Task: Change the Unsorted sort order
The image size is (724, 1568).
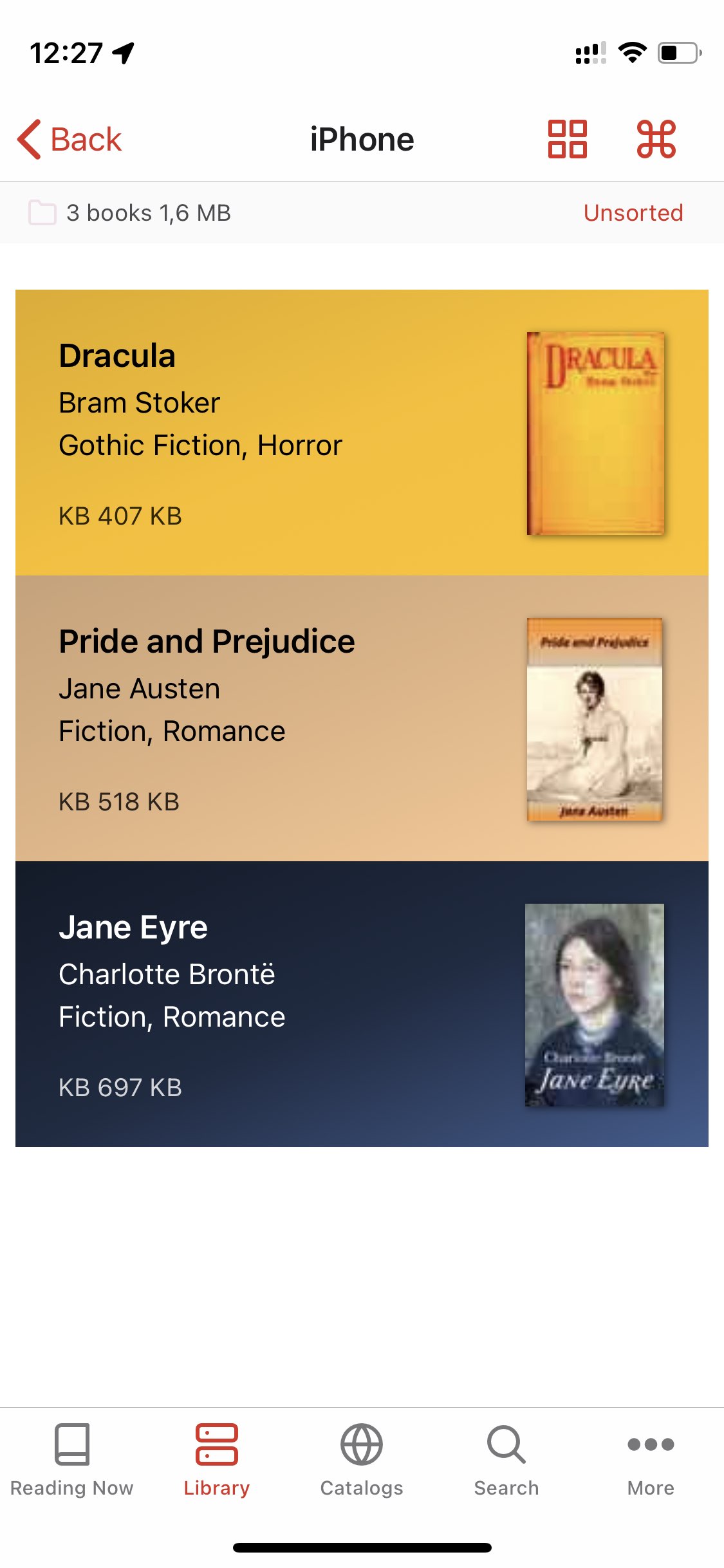Action: point(633,213)
